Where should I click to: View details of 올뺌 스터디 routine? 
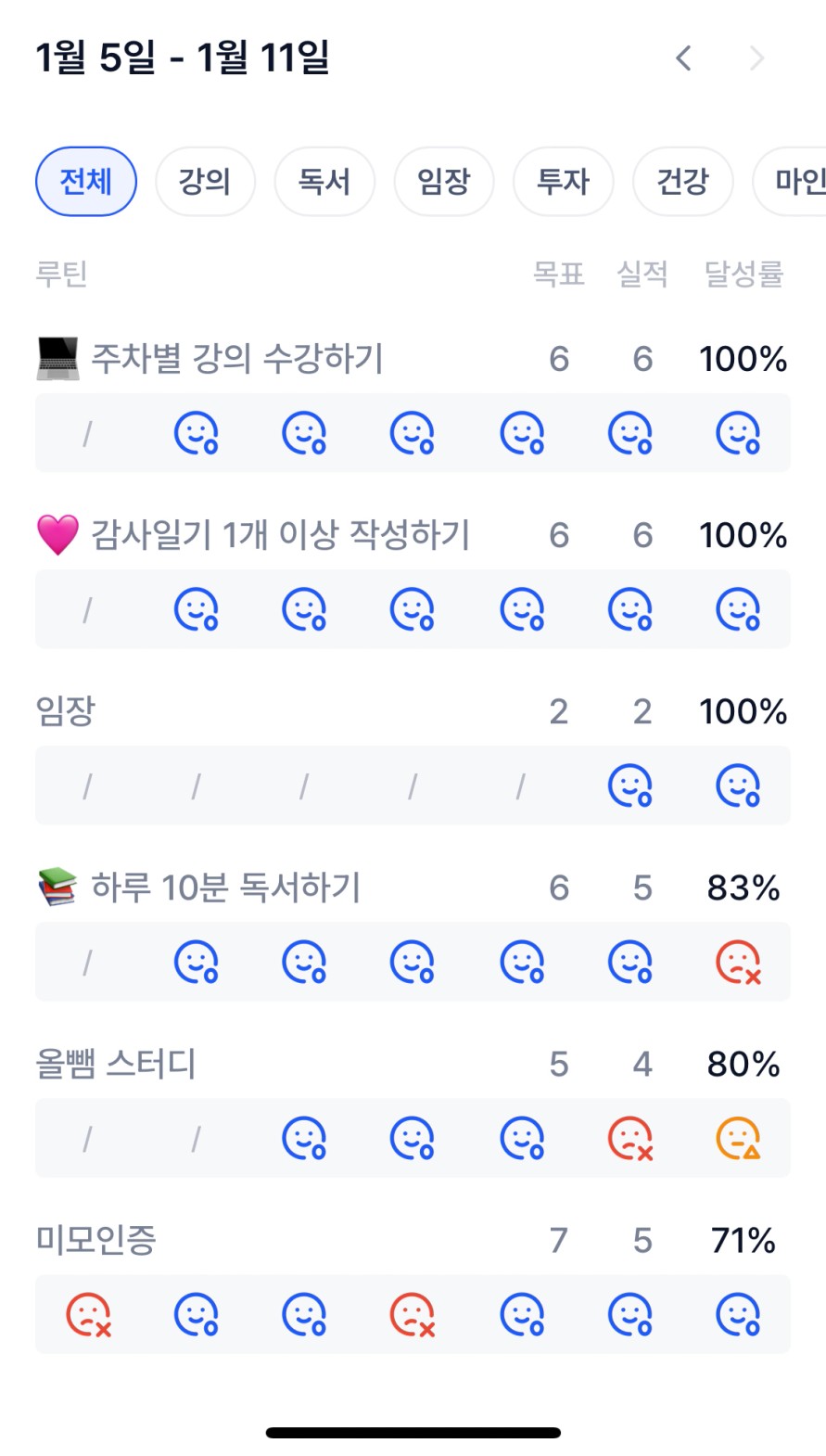[x=116, y=1064]
